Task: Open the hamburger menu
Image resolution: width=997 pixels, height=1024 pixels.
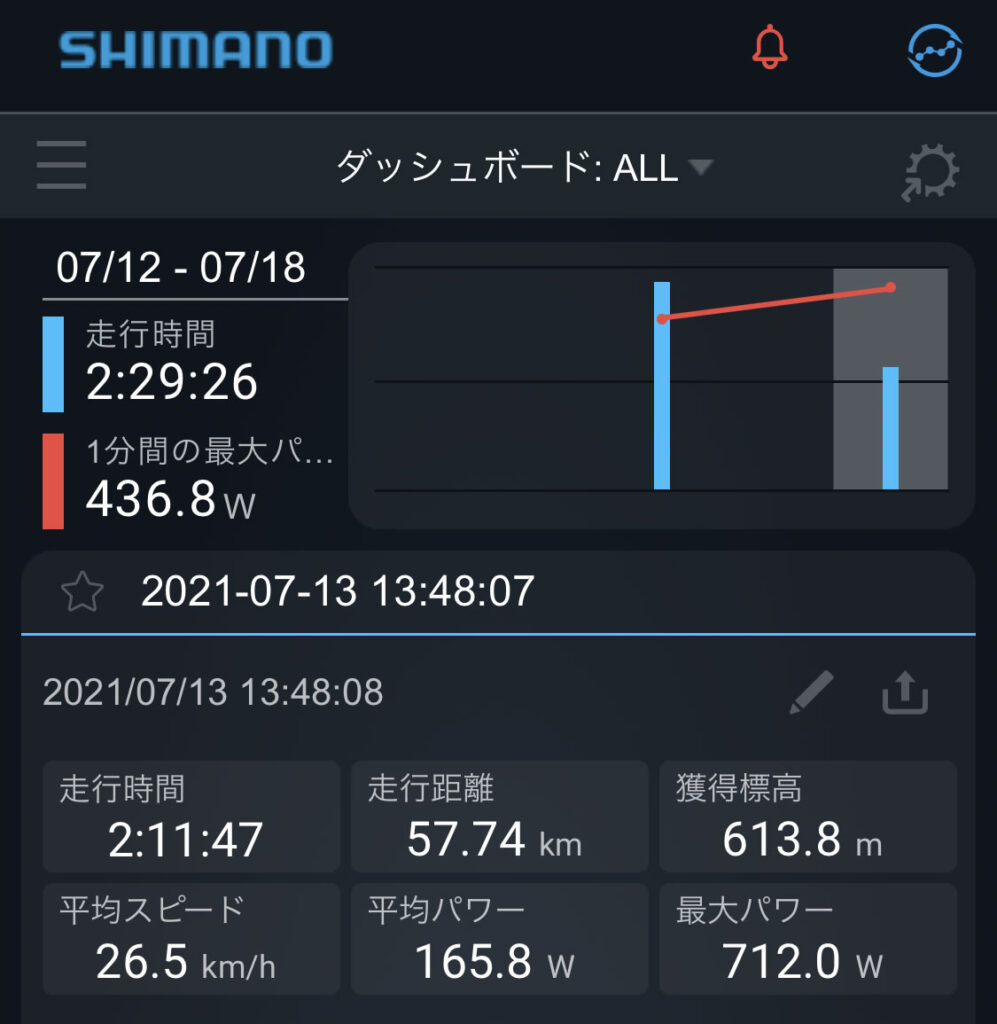Action: pos(61,165)
